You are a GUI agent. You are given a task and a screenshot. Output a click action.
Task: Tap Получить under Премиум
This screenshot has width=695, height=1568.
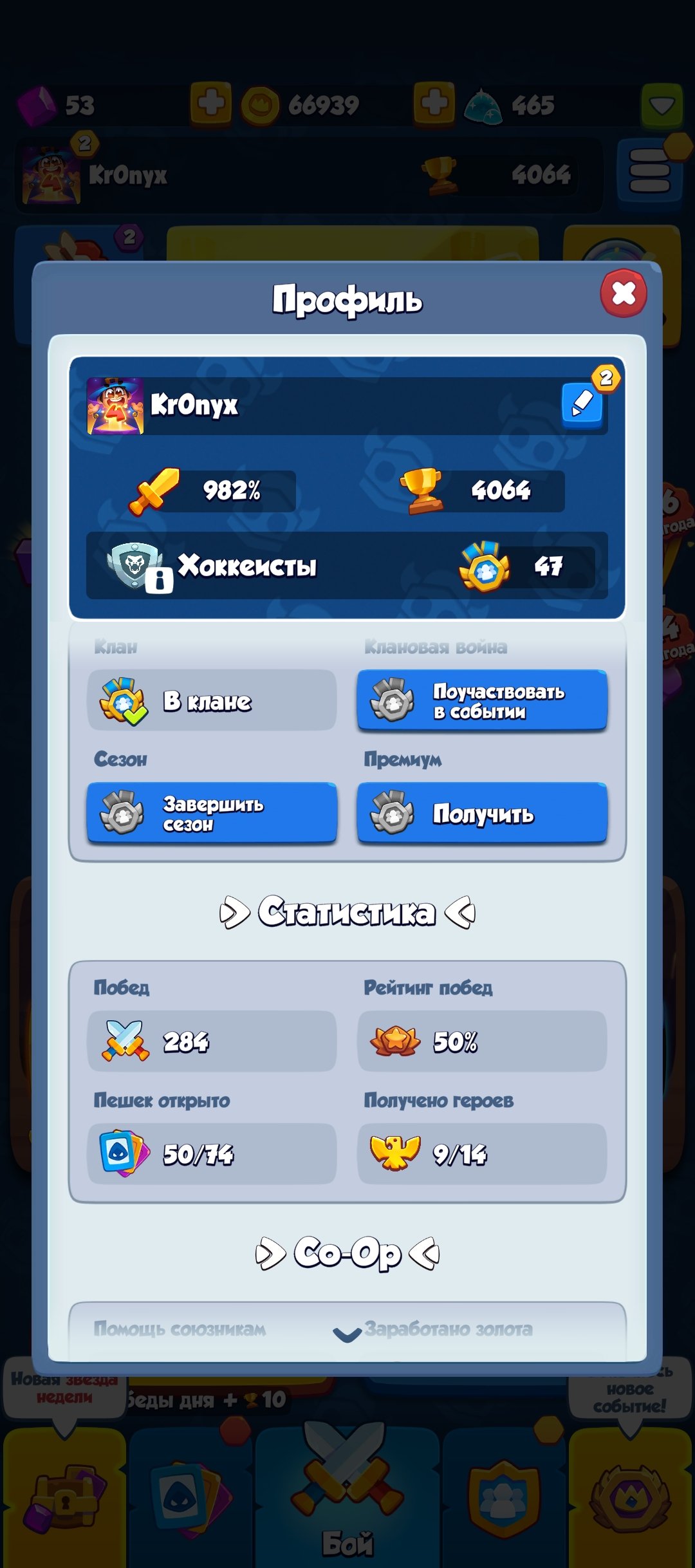[x=482, y=813]
